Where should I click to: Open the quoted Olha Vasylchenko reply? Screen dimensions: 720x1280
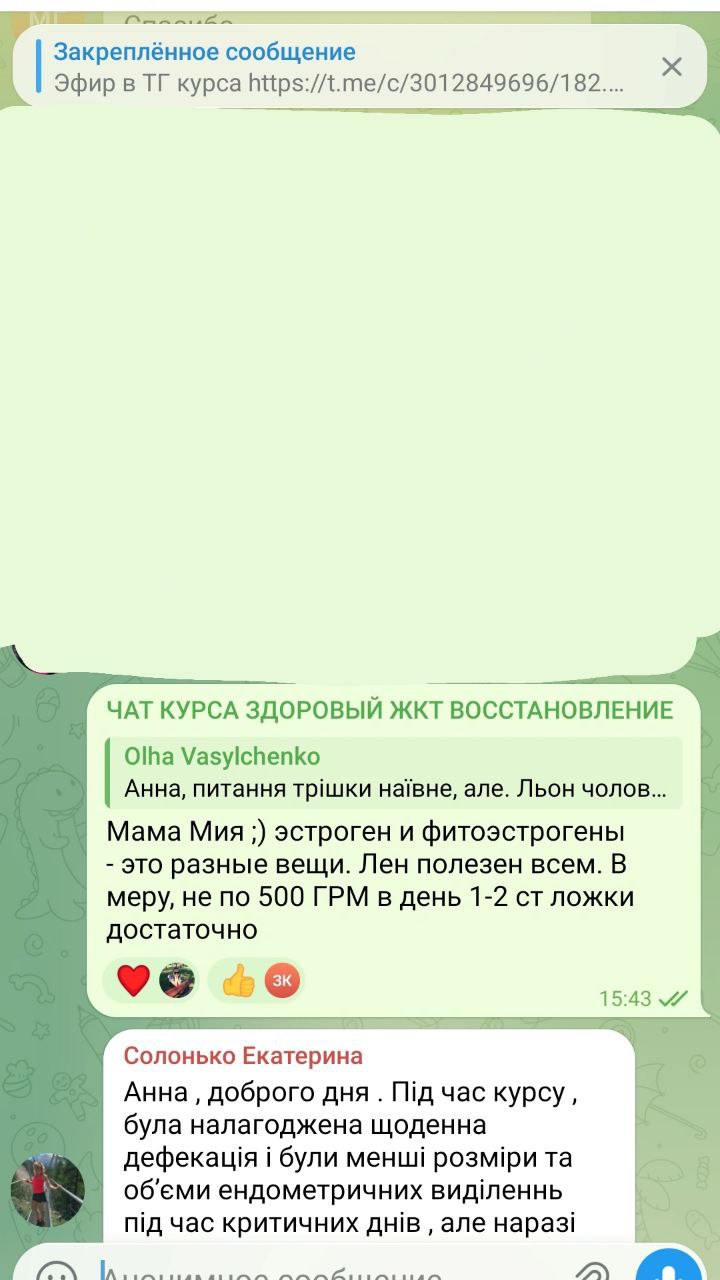pyautogui.click(x=395, y=772)
